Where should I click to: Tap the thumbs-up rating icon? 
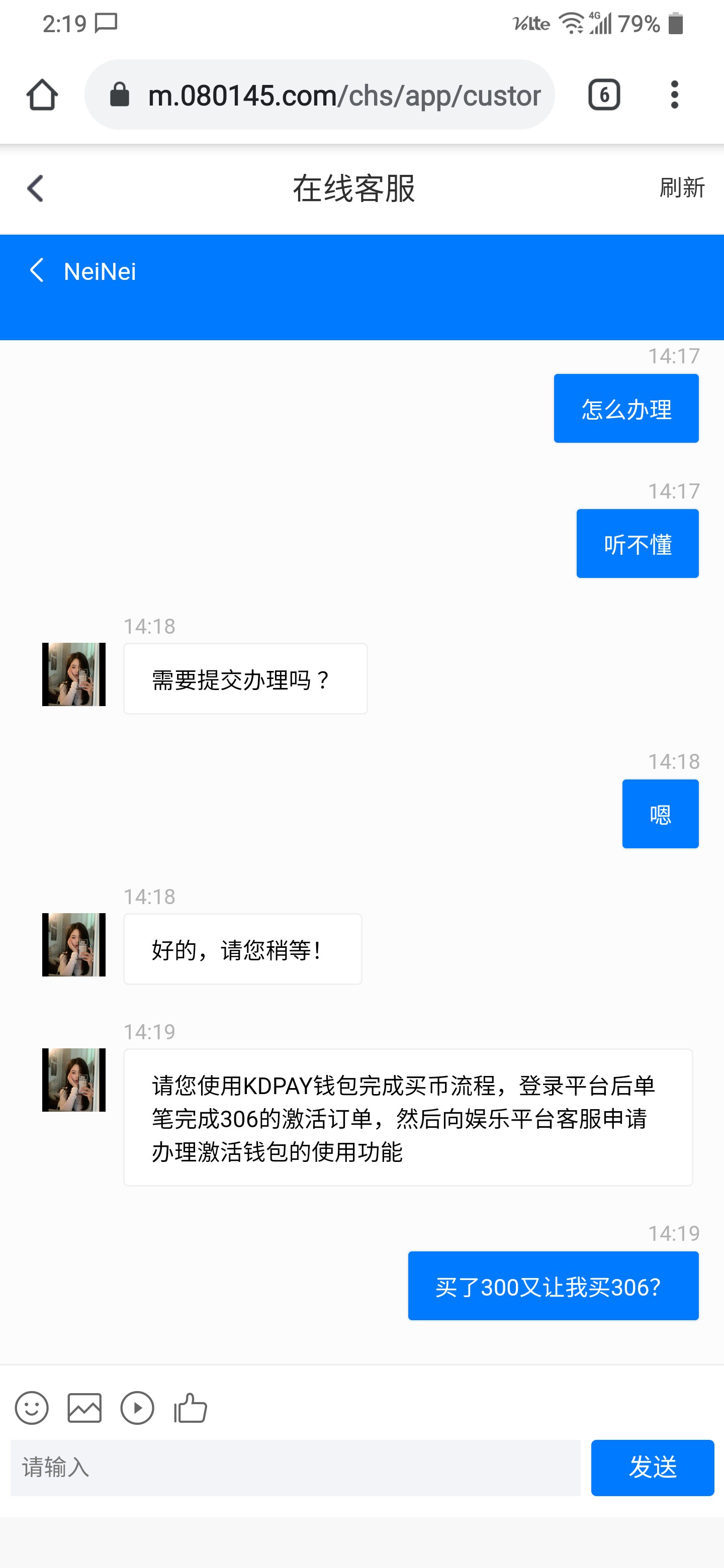point(191,1408)
